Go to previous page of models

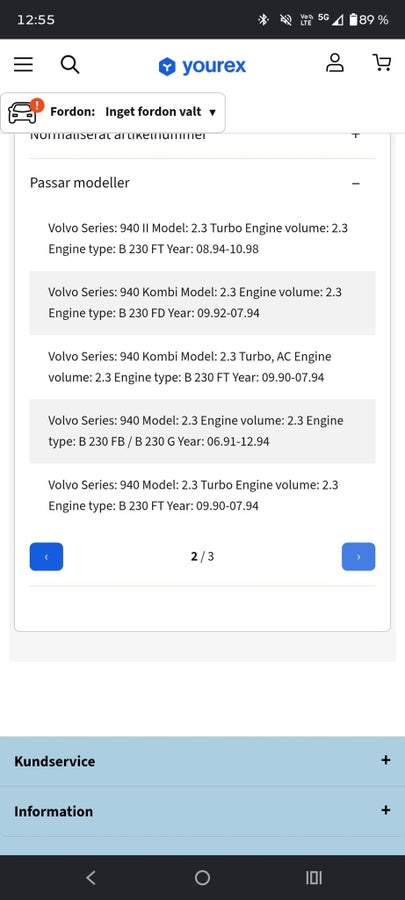[46, 557]
